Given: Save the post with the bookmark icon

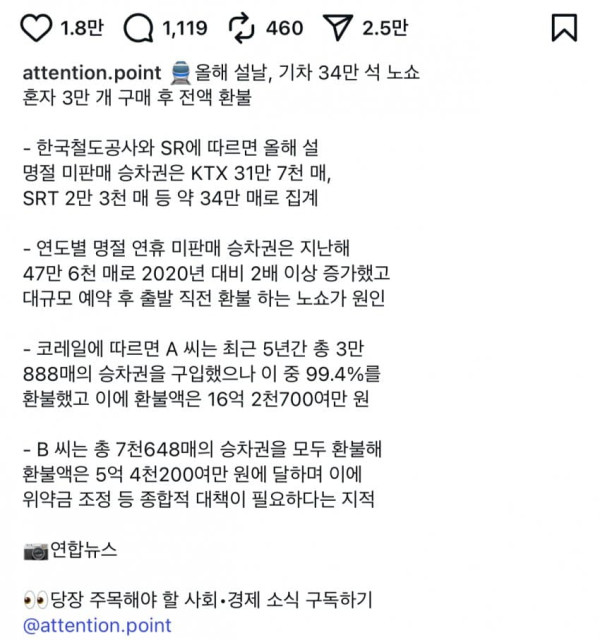Looking at the screenshot, I should [x=564, y=28].
